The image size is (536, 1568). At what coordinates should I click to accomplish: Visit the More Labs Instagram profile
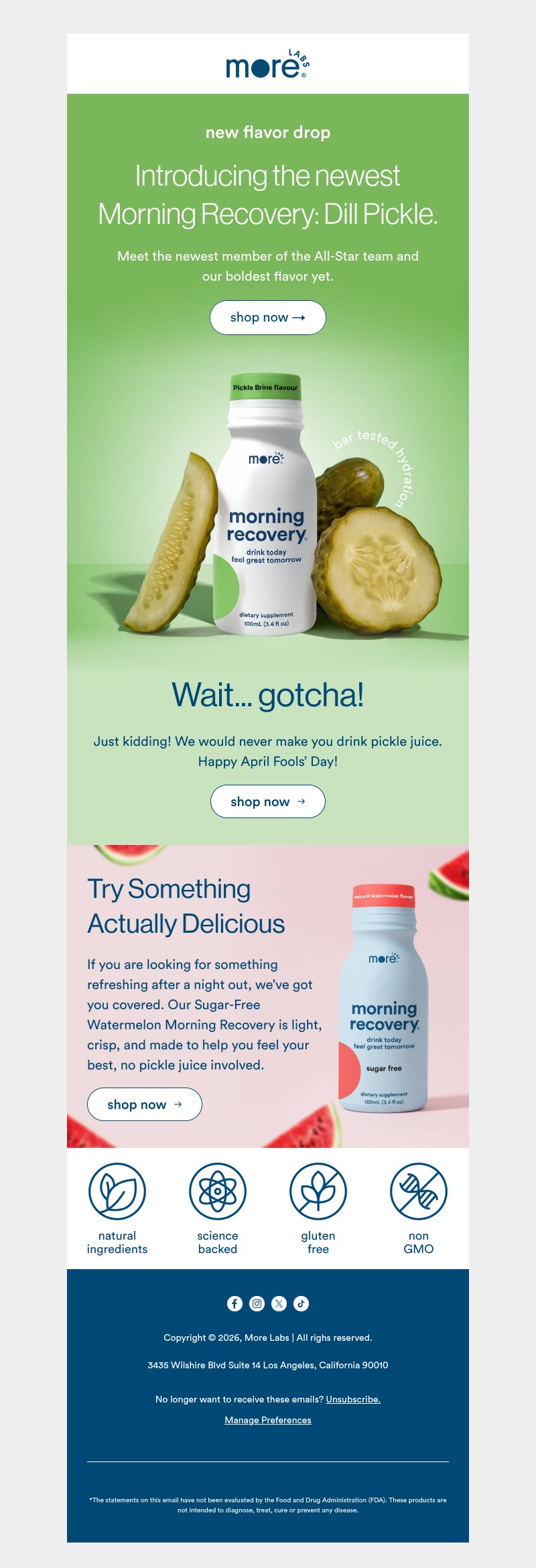pyautogui.click(x=257, y=1303)
